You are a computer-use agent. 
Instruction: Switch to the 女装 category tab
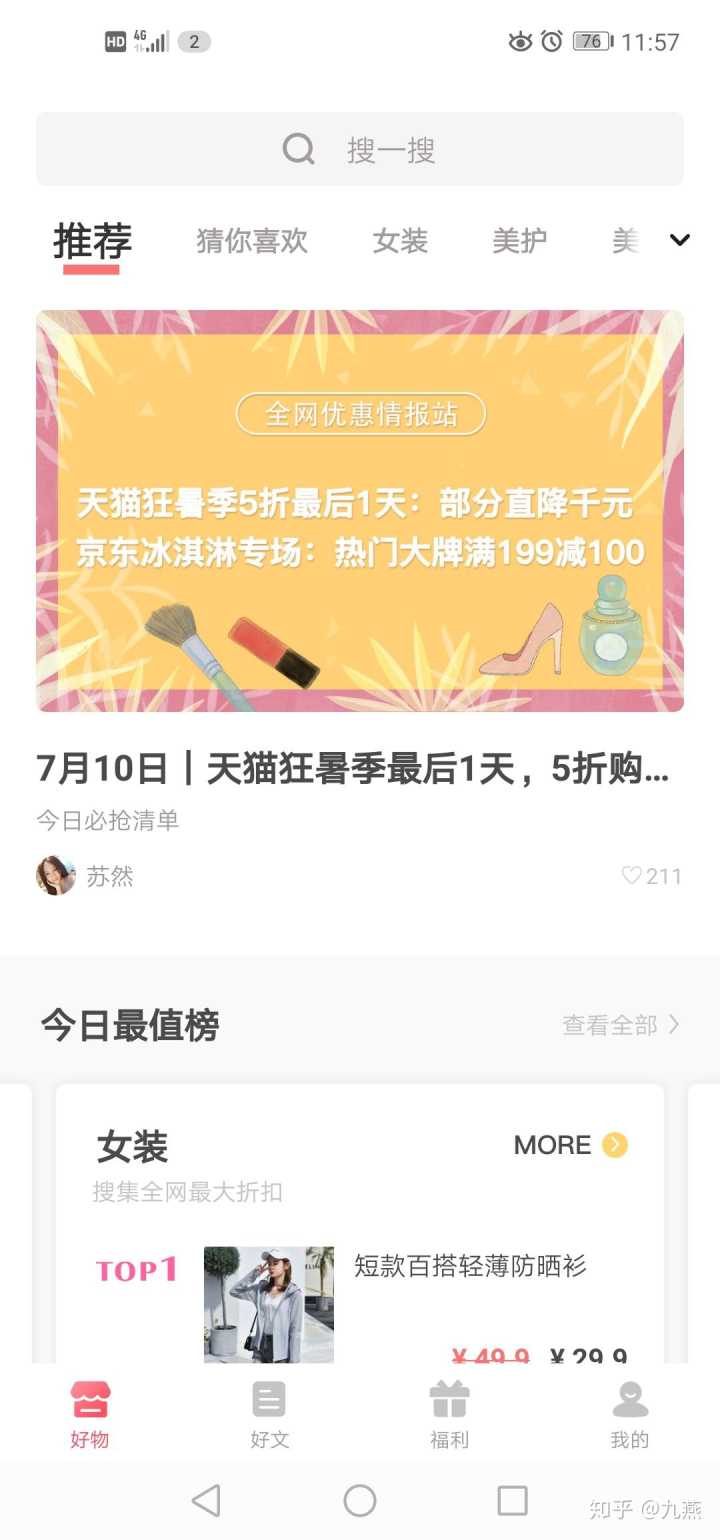[400, 242]
